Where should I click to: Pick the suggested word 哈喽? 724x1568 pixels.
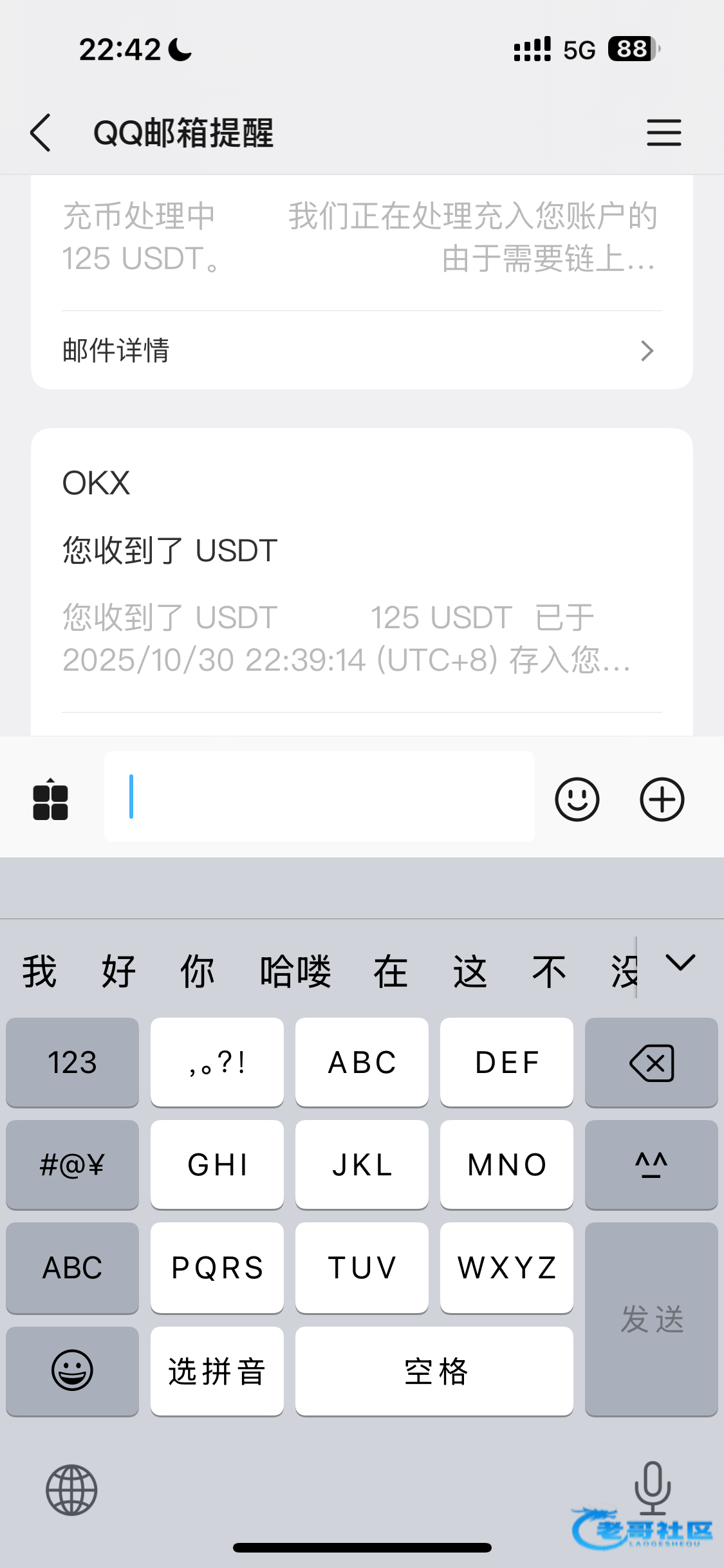295,971
